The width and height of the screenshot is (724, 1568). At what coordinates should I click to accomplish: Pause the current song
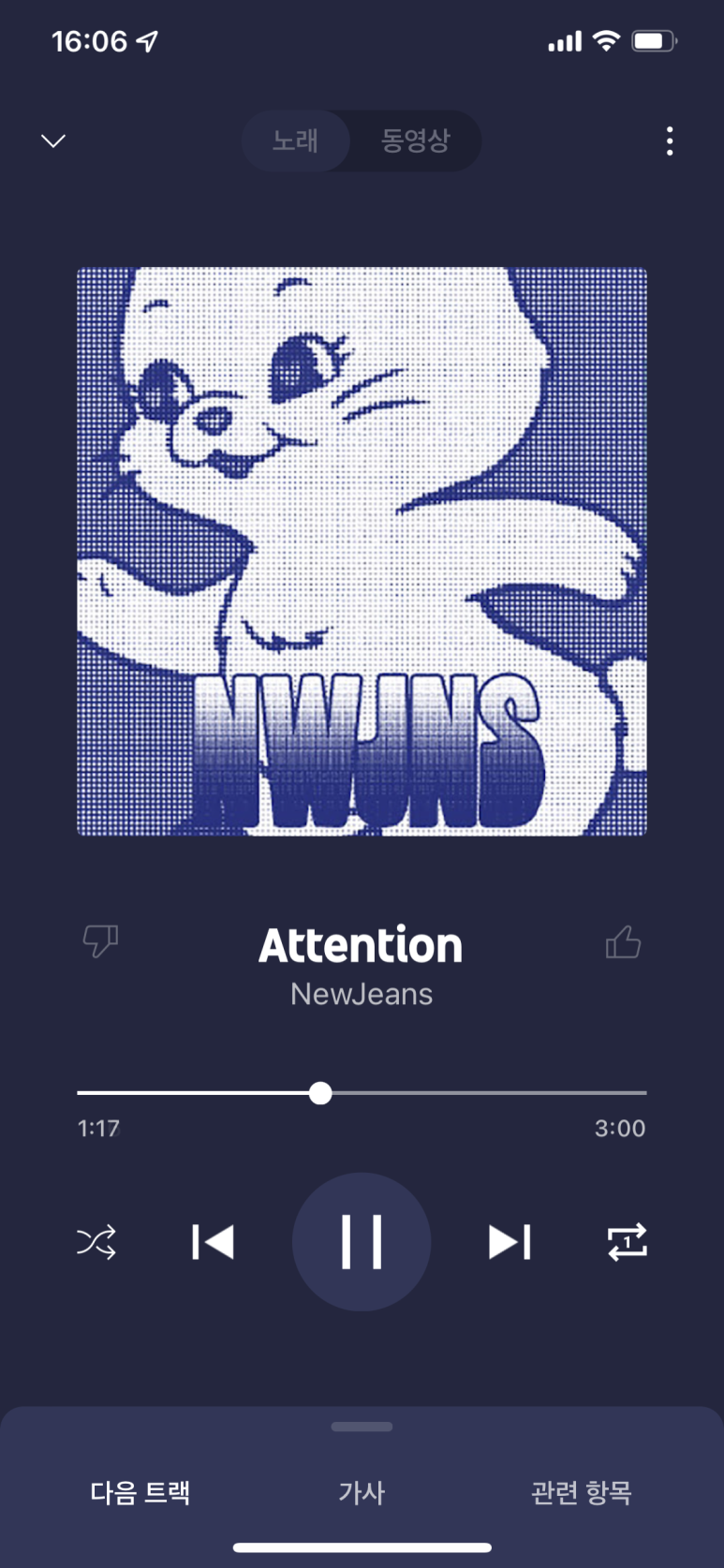point(362,1242)
